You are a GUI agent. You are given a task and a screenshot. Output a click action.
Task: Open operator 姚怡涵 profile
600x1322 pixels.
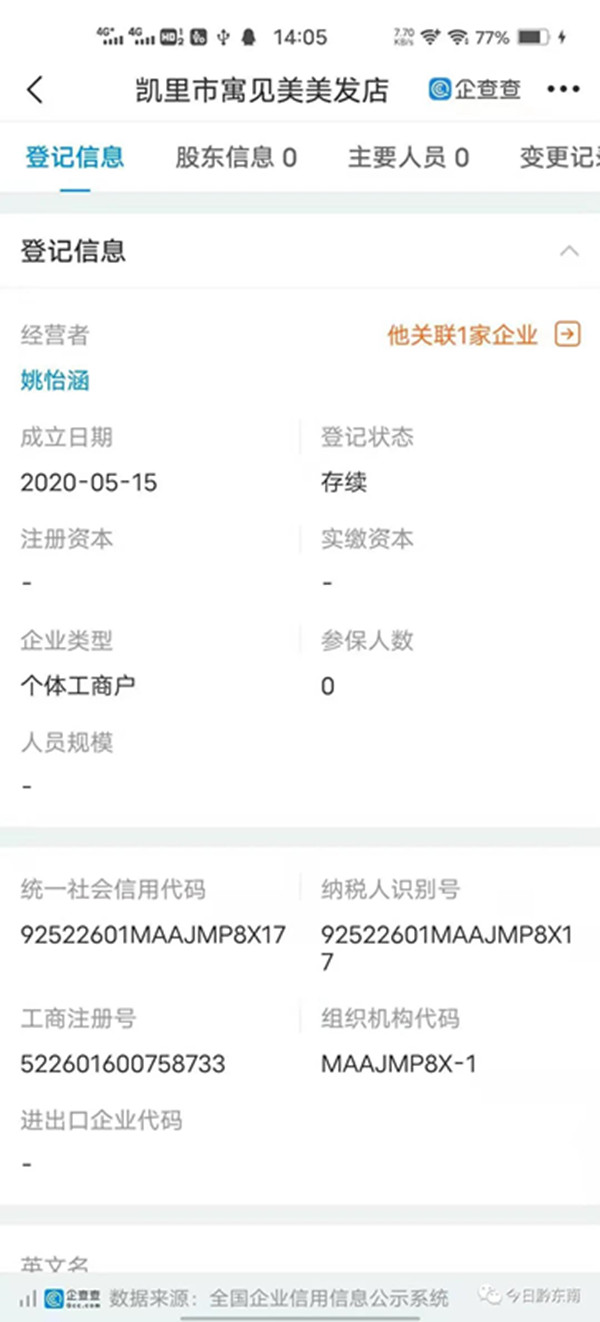click(x=56, y=380)
